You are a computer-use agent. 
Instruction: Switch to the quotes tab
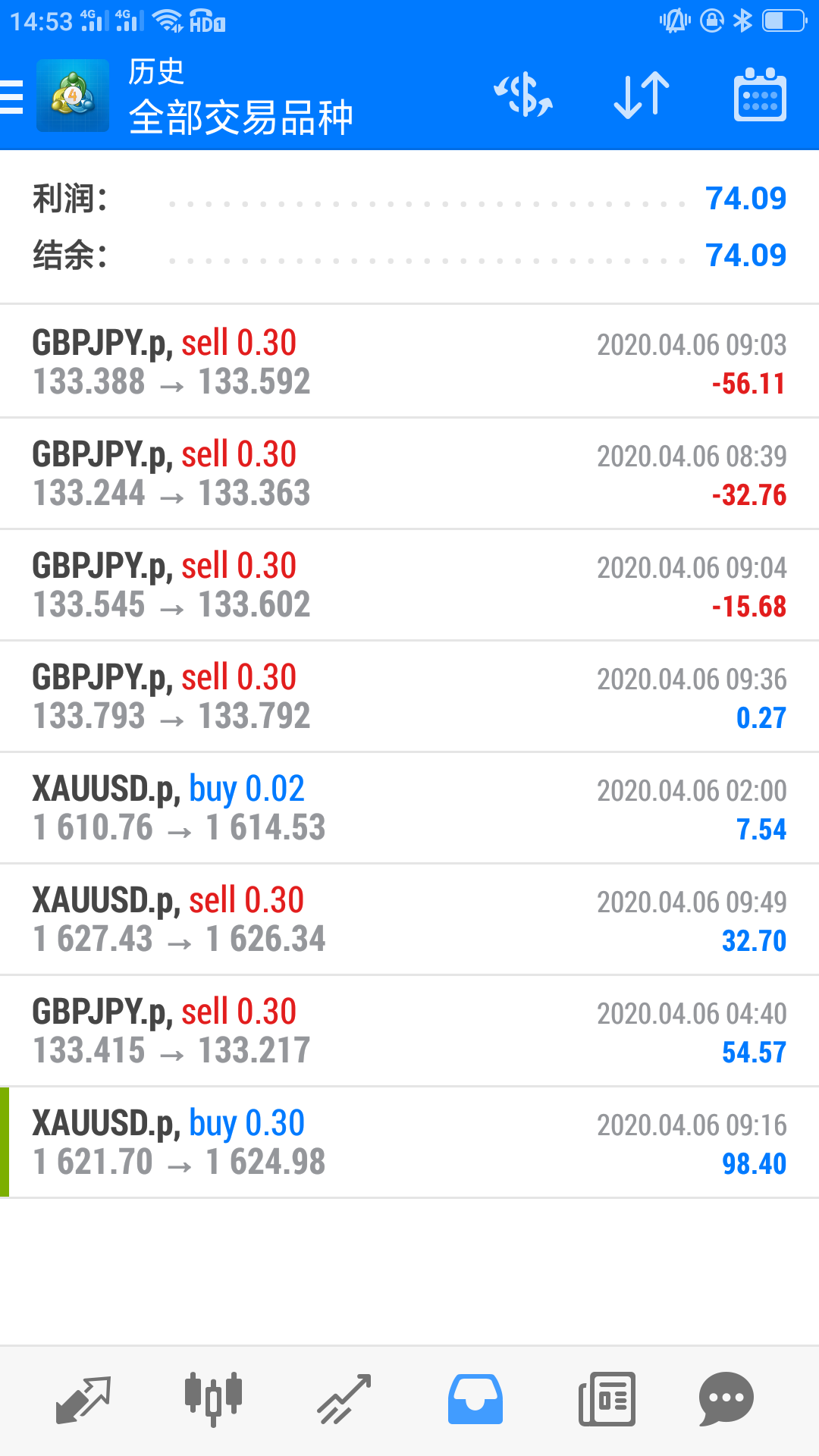83,1399
